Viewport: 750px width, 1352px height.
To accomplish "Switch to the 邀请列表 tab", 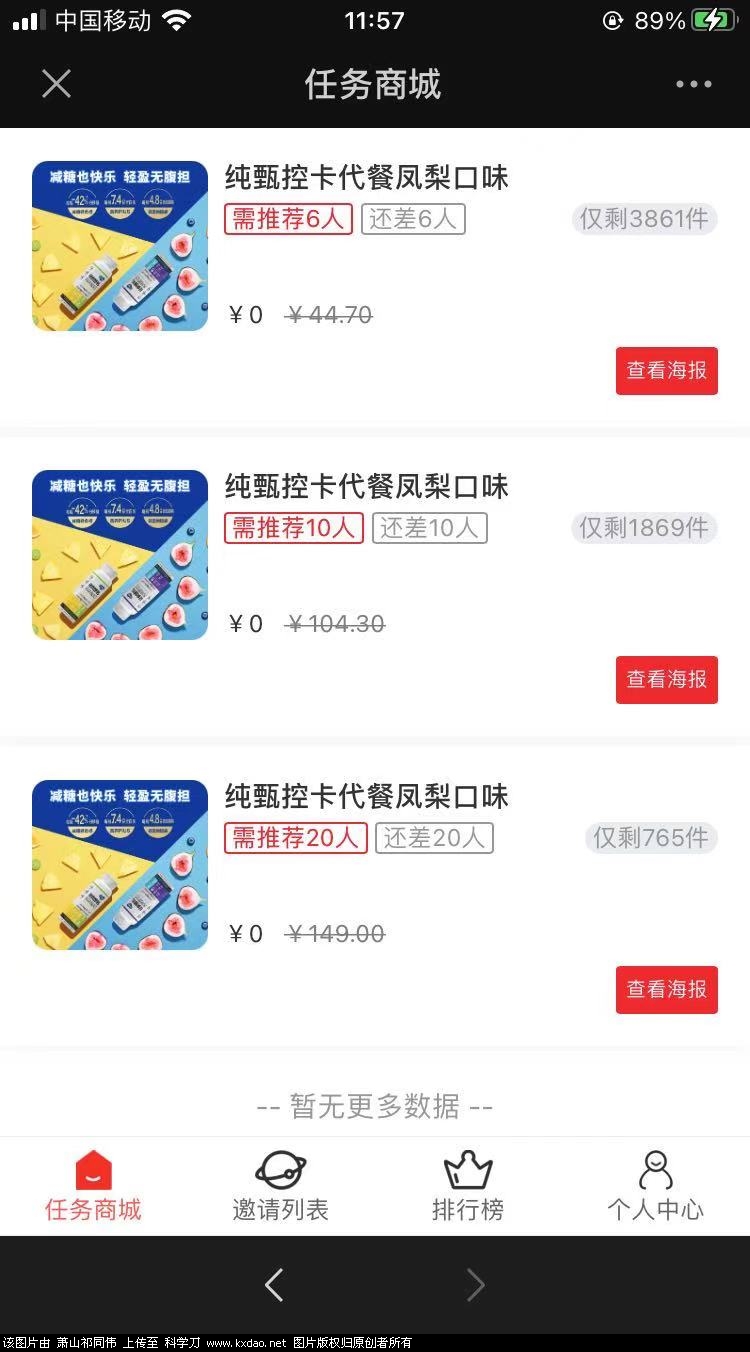I will (x=280, y=1186).
